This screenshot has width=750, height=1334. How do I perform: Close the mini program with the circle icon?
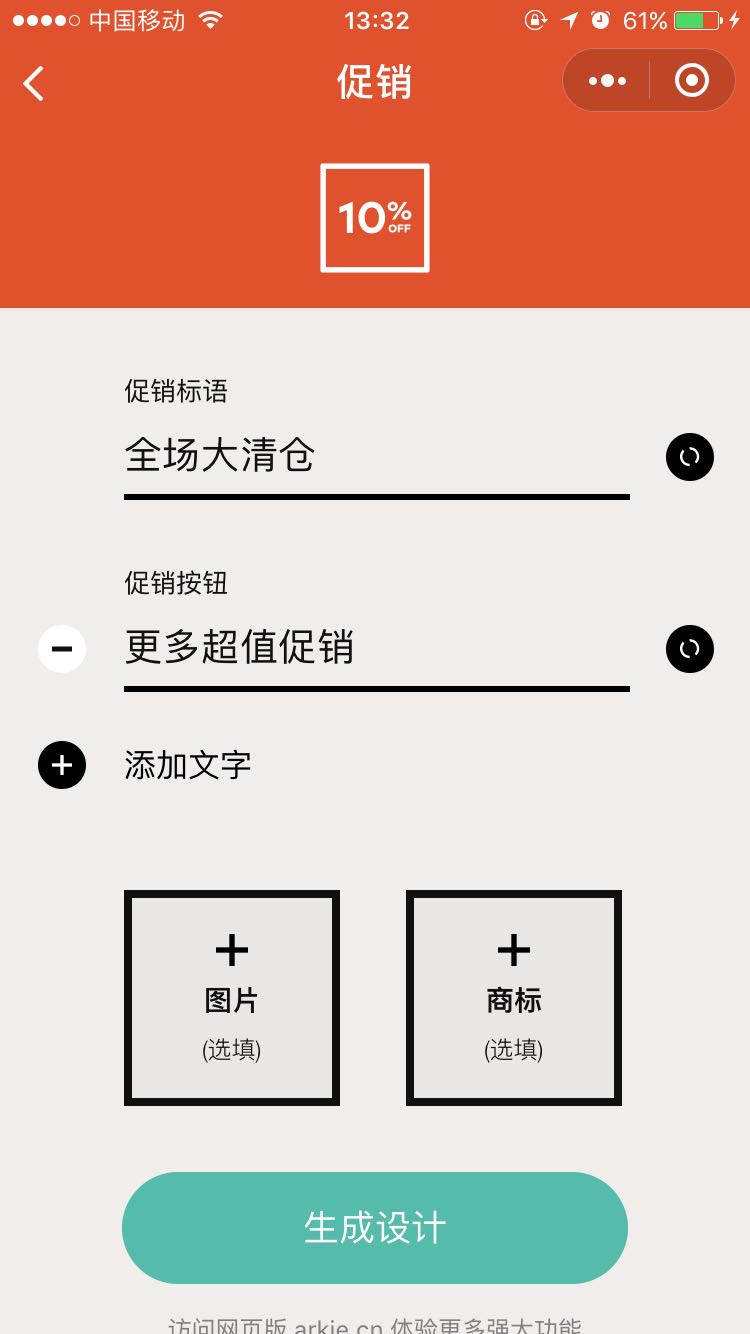(692, 81)
